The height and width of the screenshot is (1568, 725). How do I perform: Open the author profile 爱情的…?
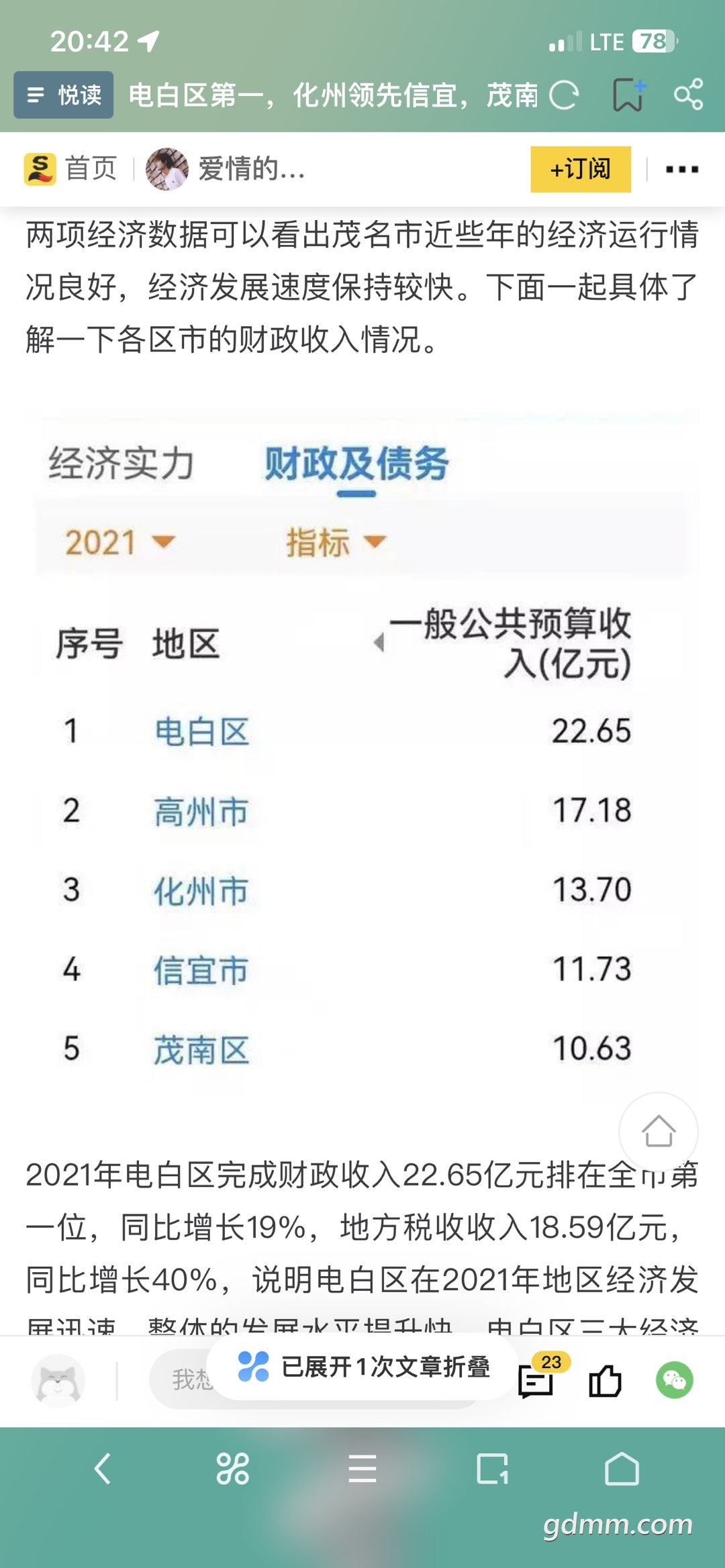point(226,169)
